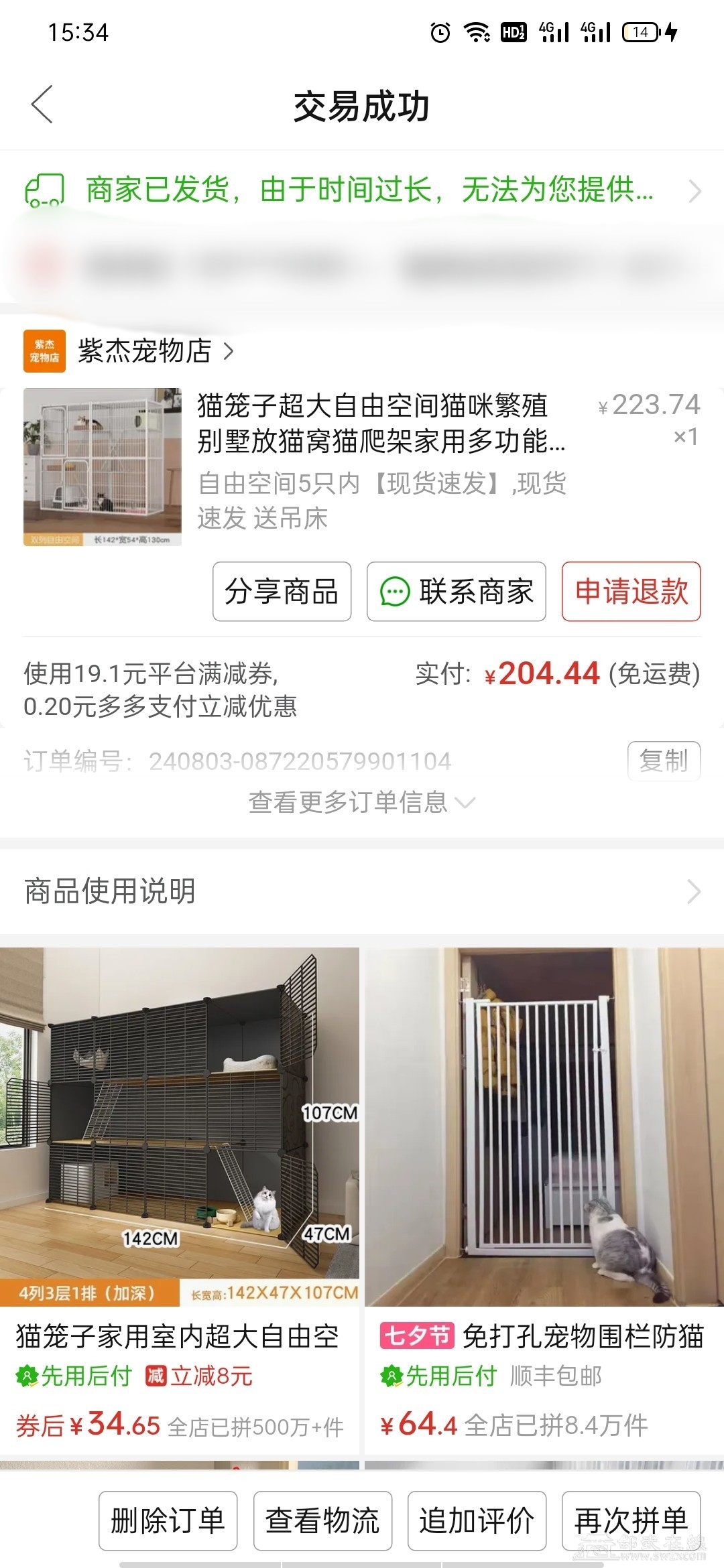Open 商品使用说明
This screenshot has width=724, height=1568.
362,891
